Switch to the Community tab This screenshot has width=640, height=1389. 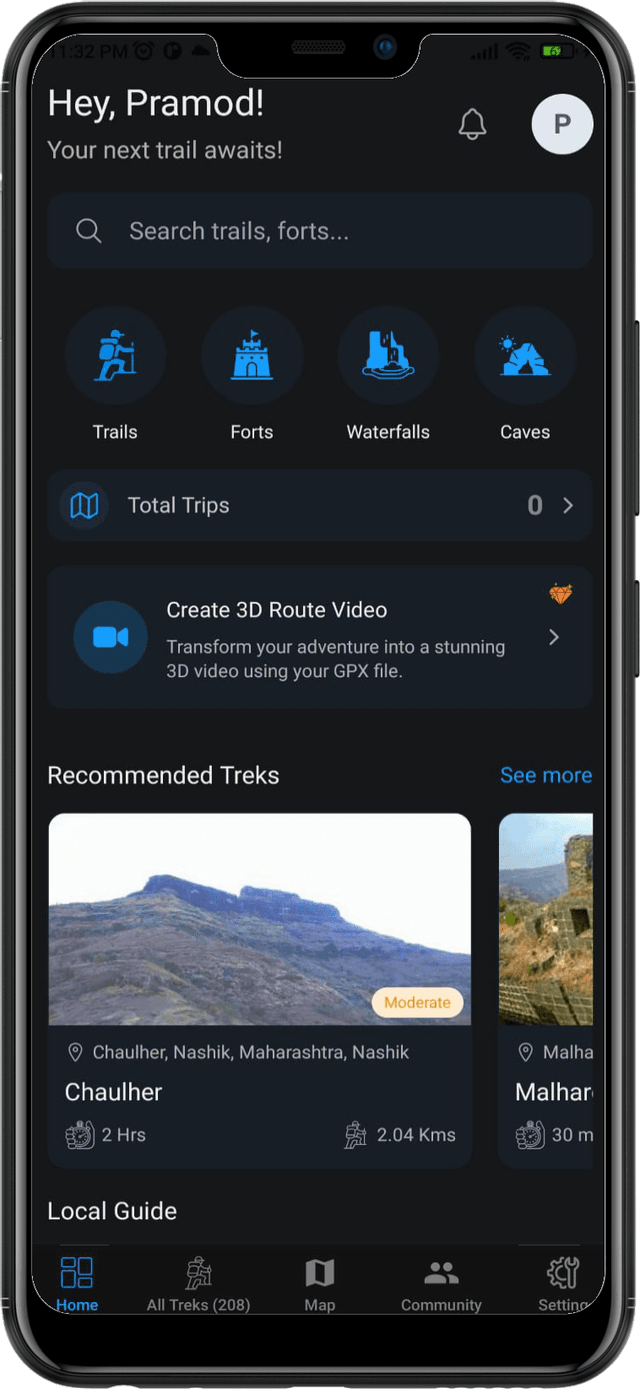tap(441, 1285)
